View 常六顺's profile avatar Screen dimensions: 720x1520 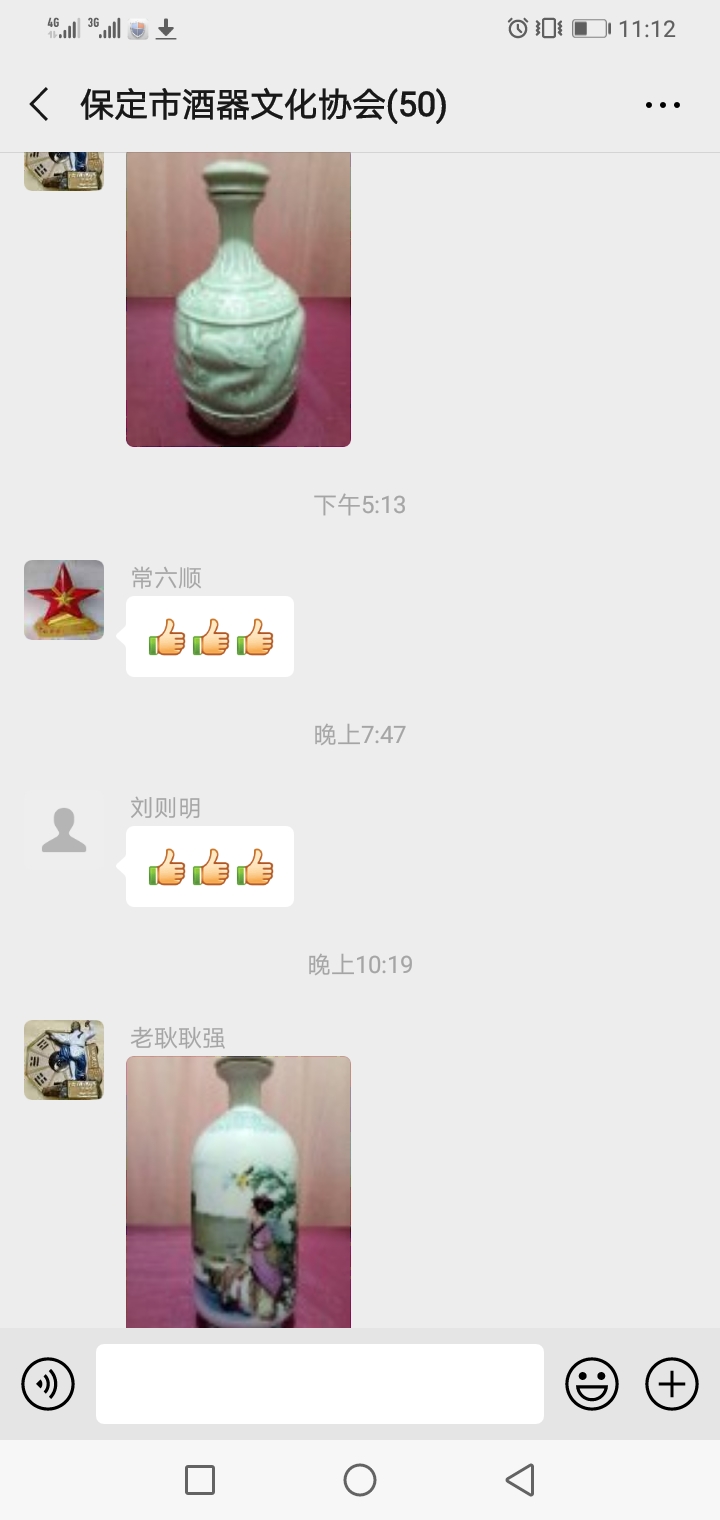pyautogui.click(x=64, y=600)
